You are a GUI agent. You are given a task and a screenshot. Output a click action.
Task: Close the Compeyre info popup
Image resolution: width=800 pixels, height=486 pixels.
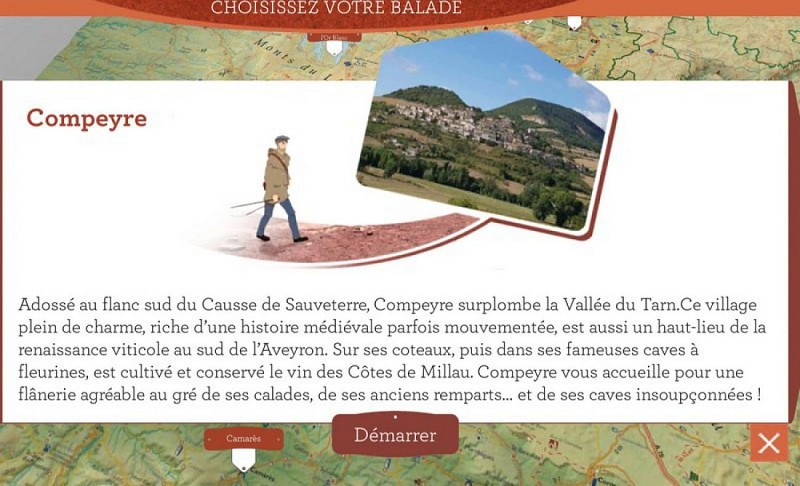pos(768,443)
